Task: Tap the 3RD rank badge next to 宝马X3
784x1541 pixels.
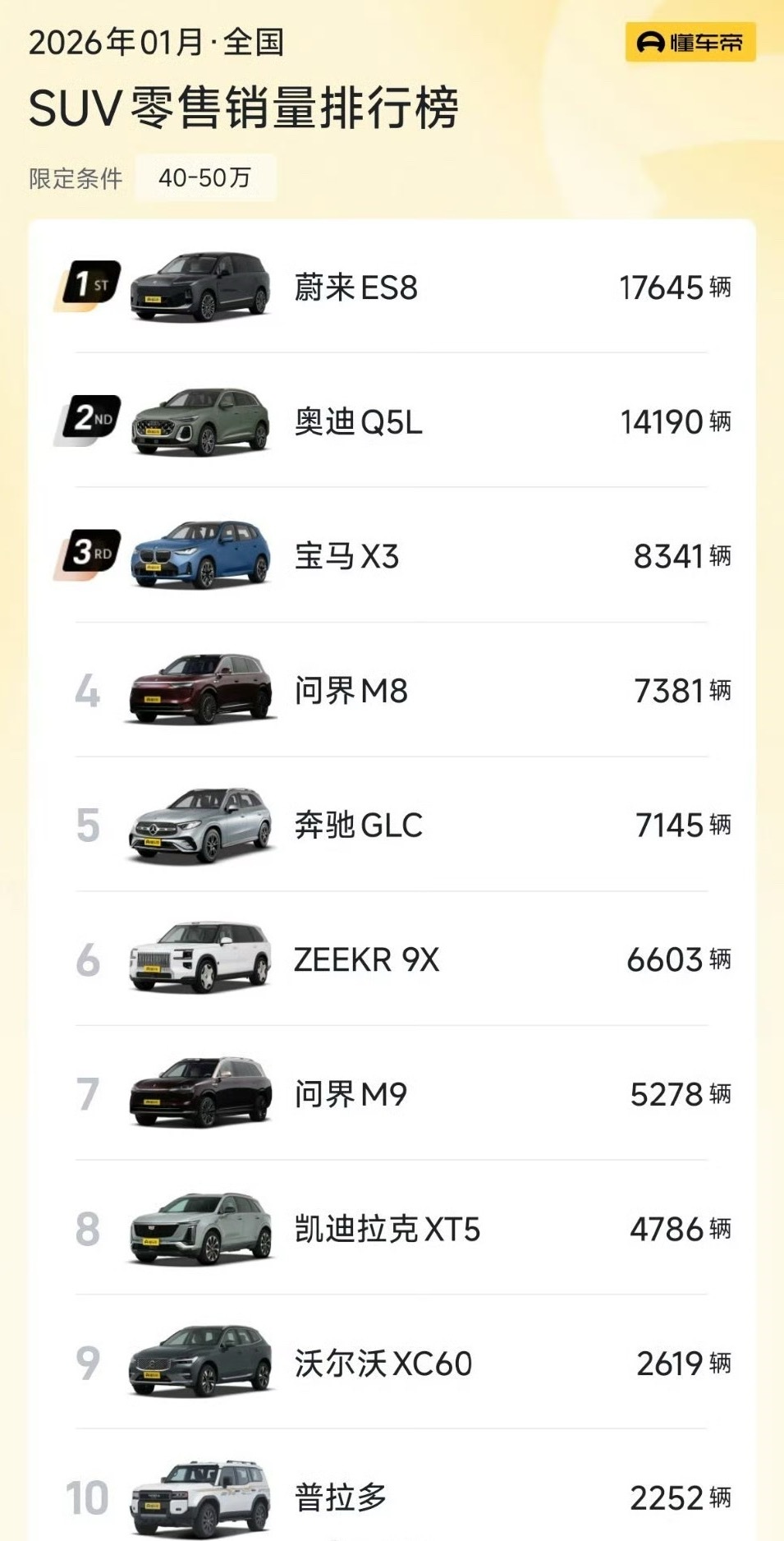Action: pyautogui.click(x=90, y=552)
